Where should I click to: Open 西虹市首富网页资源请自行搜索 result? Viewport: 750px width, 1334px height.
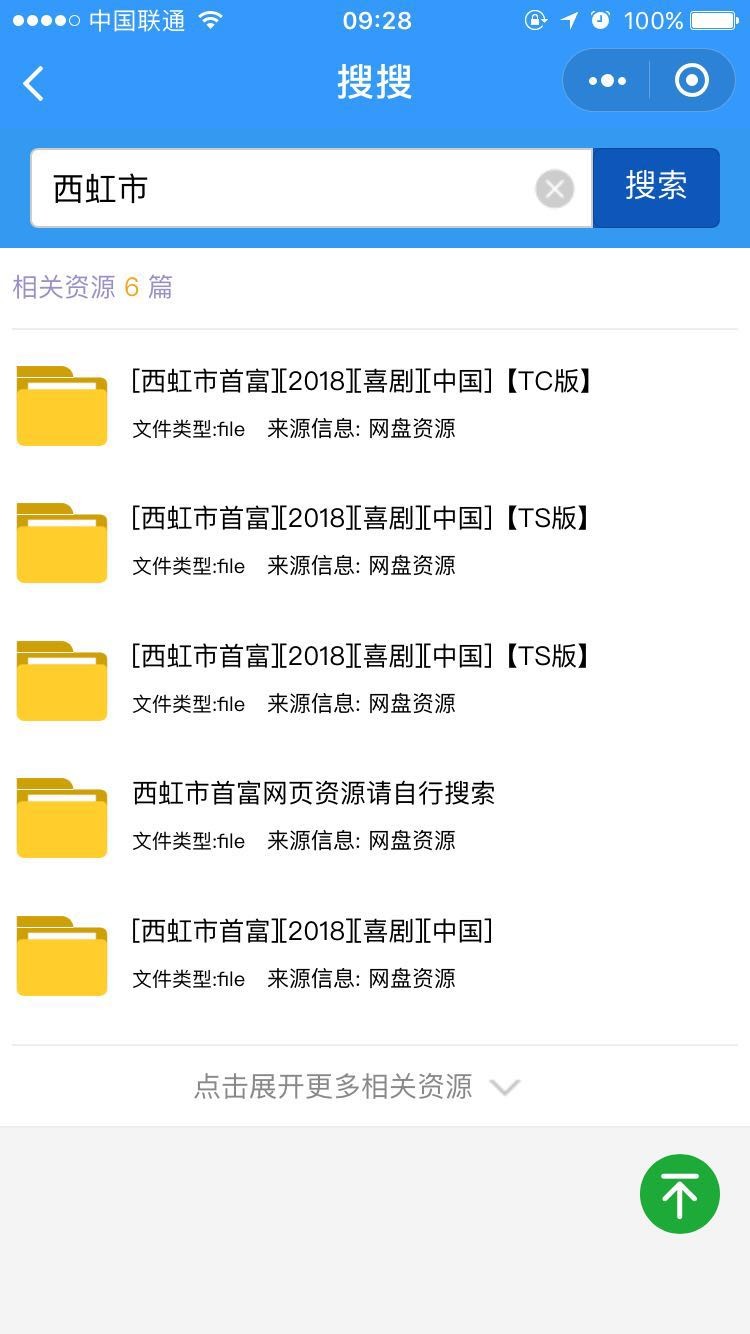click(x=375, y=816)
